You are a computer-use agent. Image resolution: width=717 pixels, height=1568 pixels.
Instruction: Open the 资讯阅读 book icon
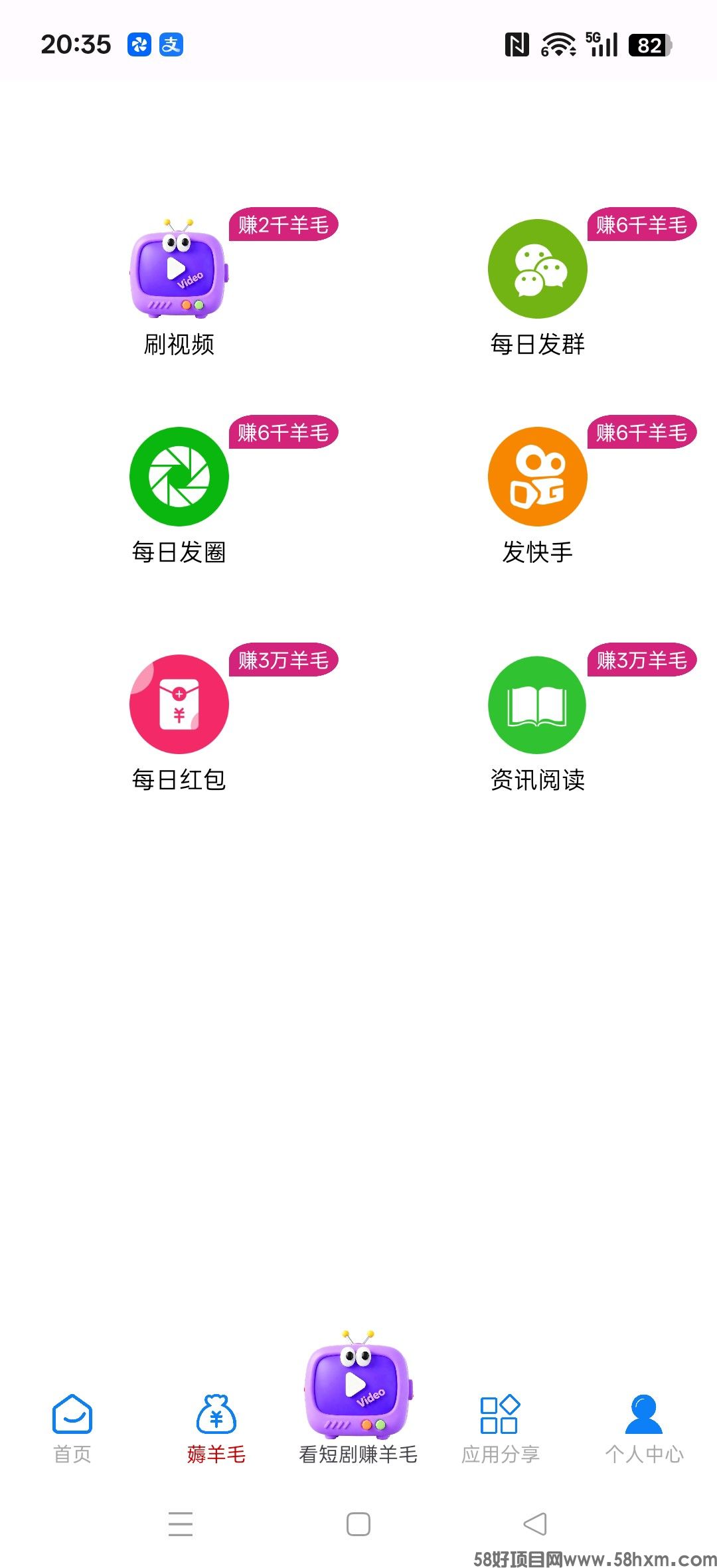point(536,706)
